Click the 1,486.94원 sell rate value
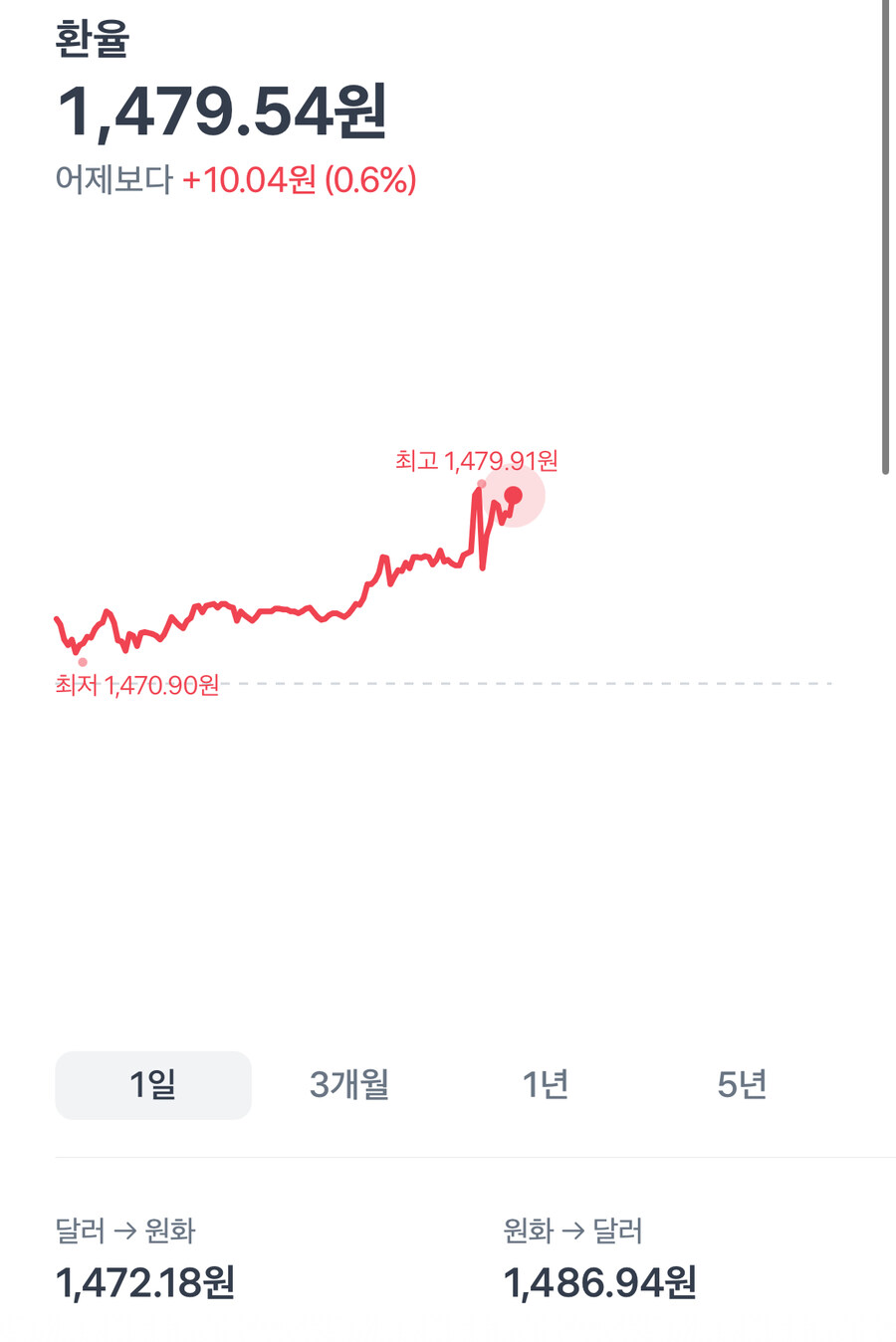 coord(599,1285)
